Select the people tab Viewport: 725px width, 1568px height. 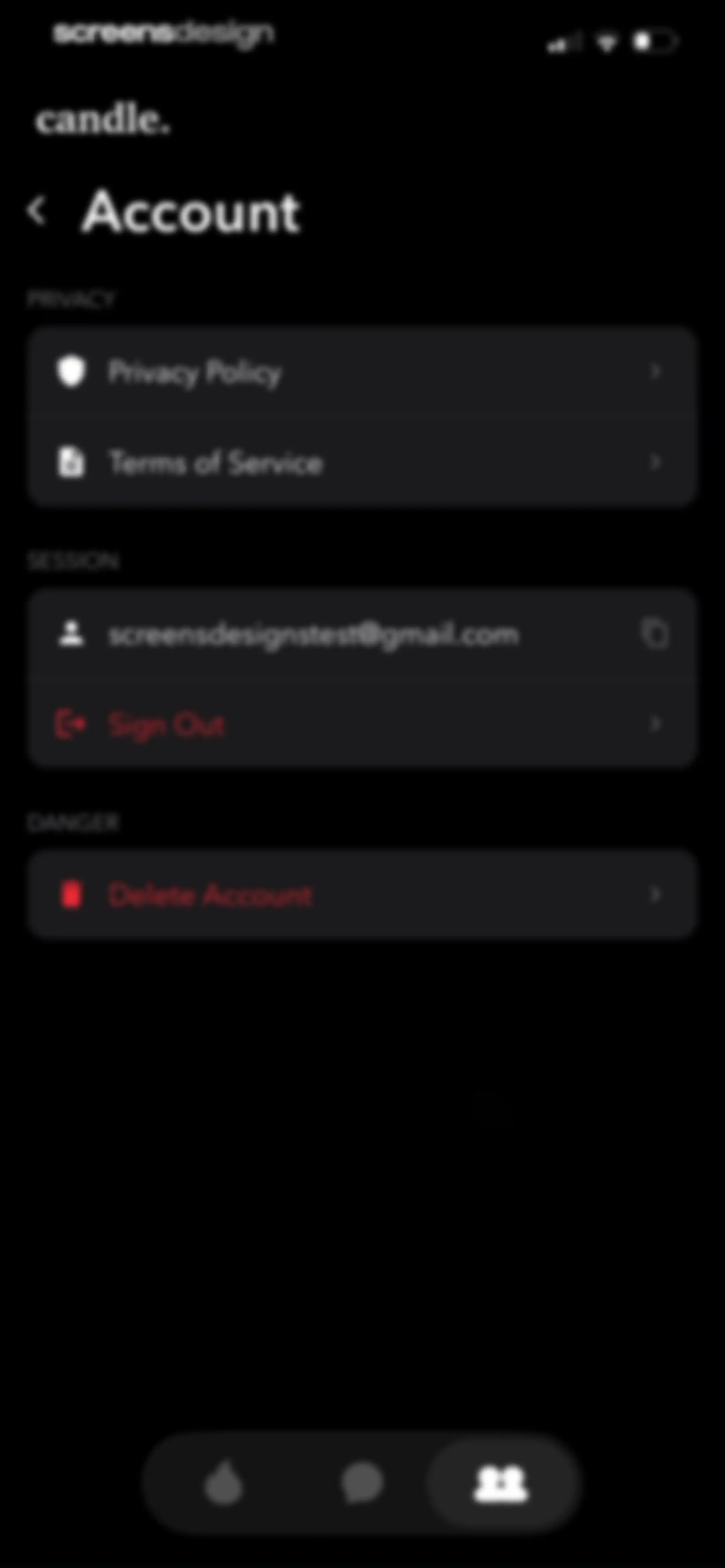(x=500, y=1483)
